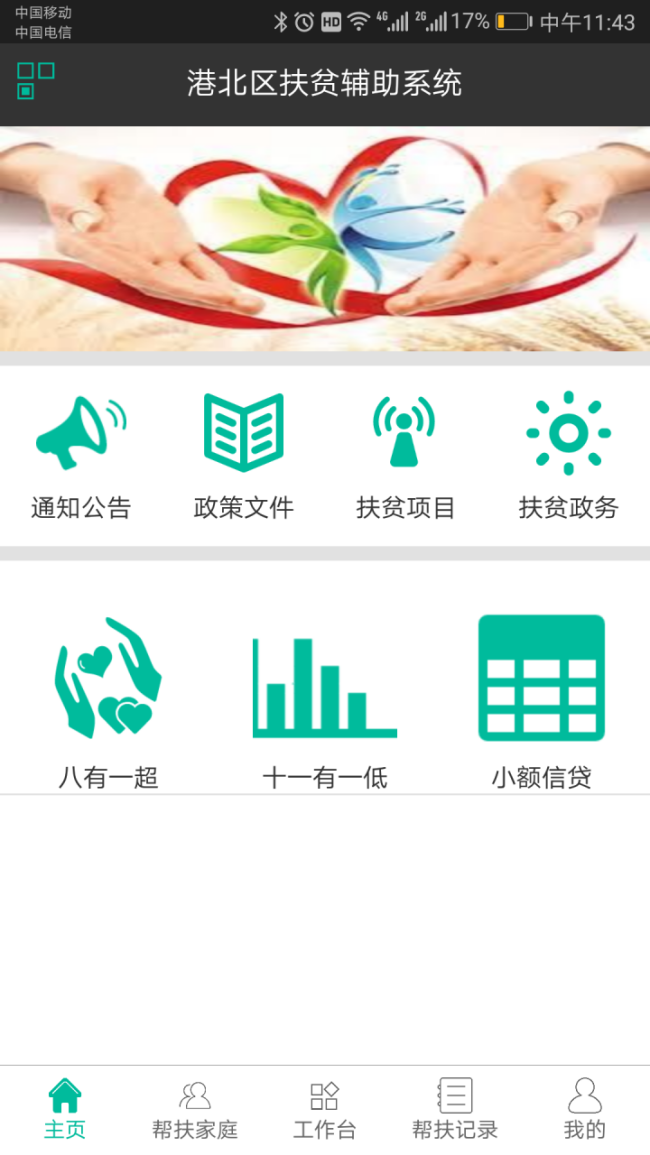Tap the heart-and-hands banner image
650x1155 pixels.
pos(325,238)
